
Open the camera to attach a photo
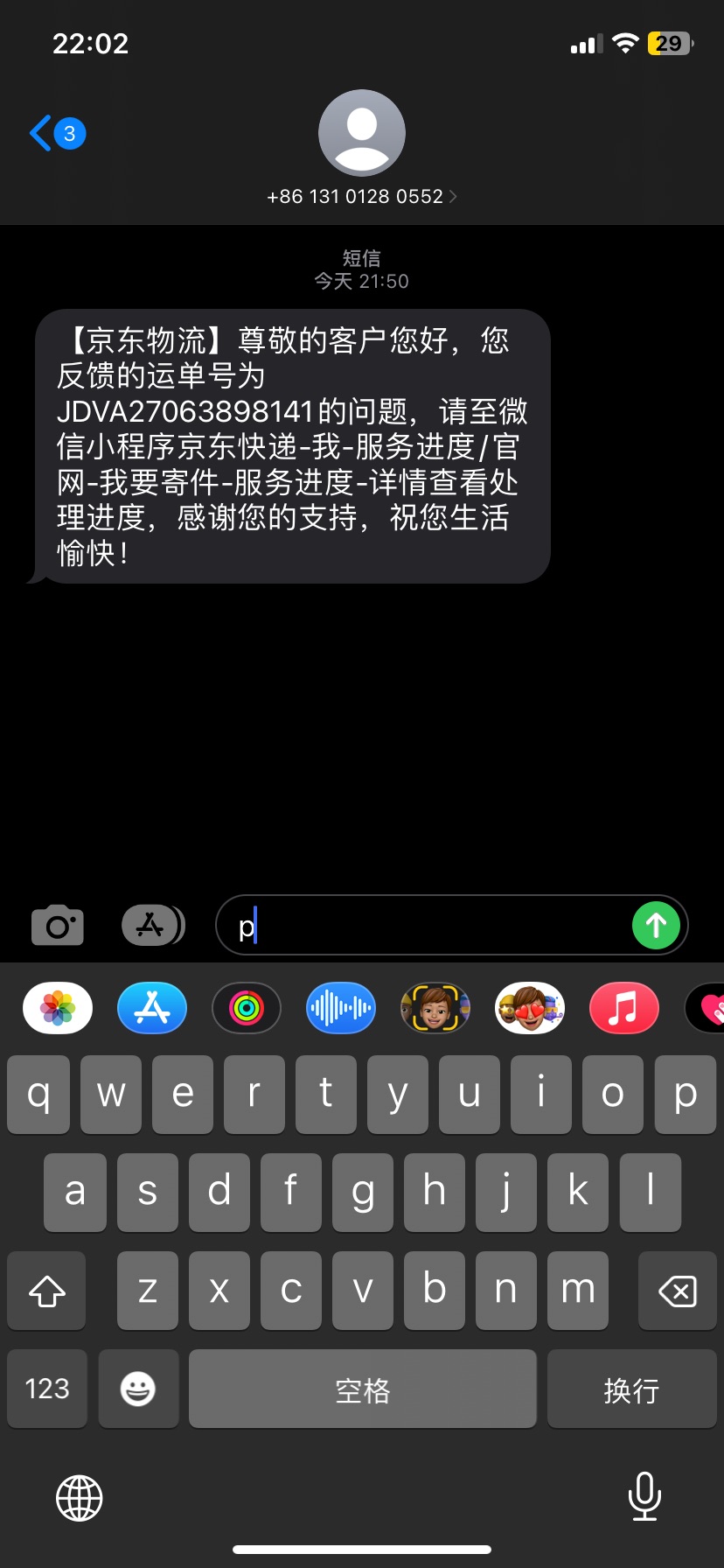pyautogui.click(x=58, y=925)
